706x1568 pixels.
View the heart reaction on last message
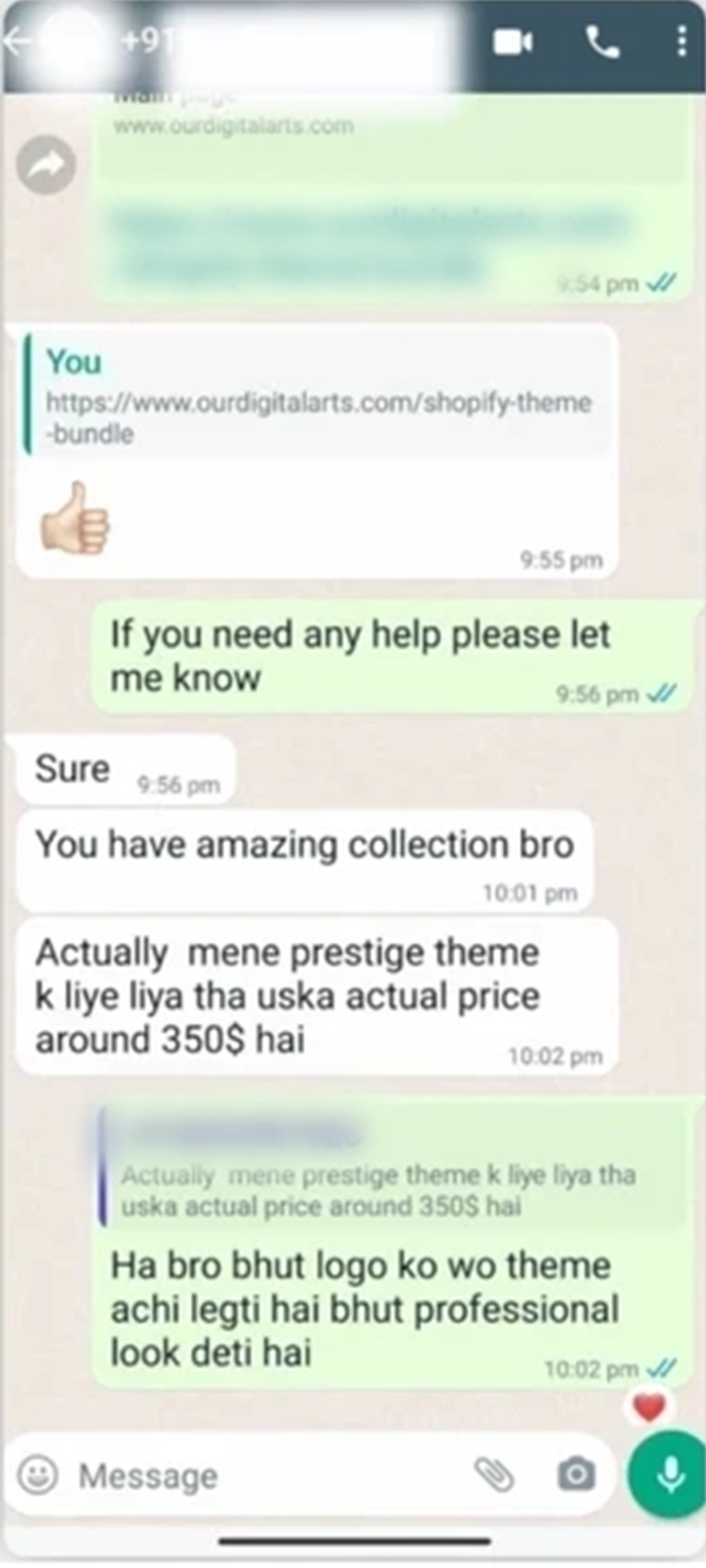[648, 1408]
